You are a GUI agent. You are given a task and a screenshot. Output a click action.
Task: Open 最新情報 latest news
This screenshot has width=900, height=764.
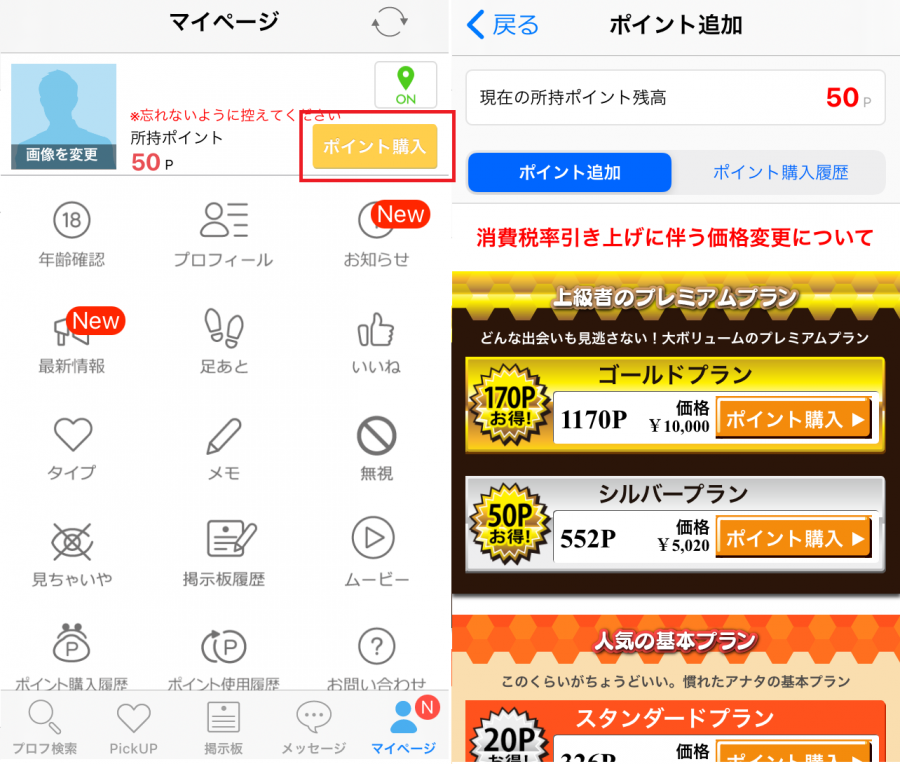(x=72, y=342)
